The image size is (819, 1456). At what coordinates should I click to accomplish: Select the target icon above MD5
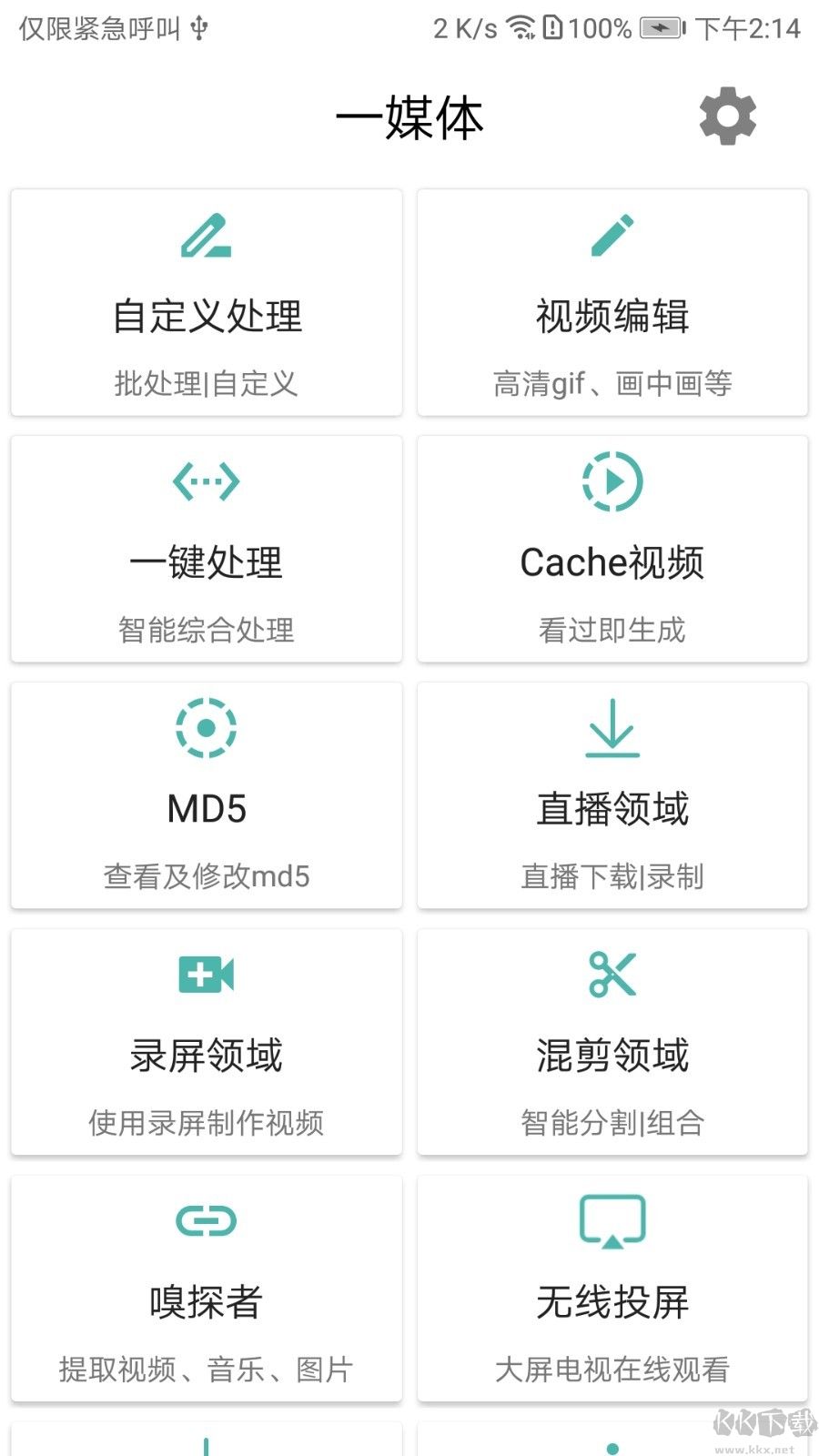(x=207, y=728)
